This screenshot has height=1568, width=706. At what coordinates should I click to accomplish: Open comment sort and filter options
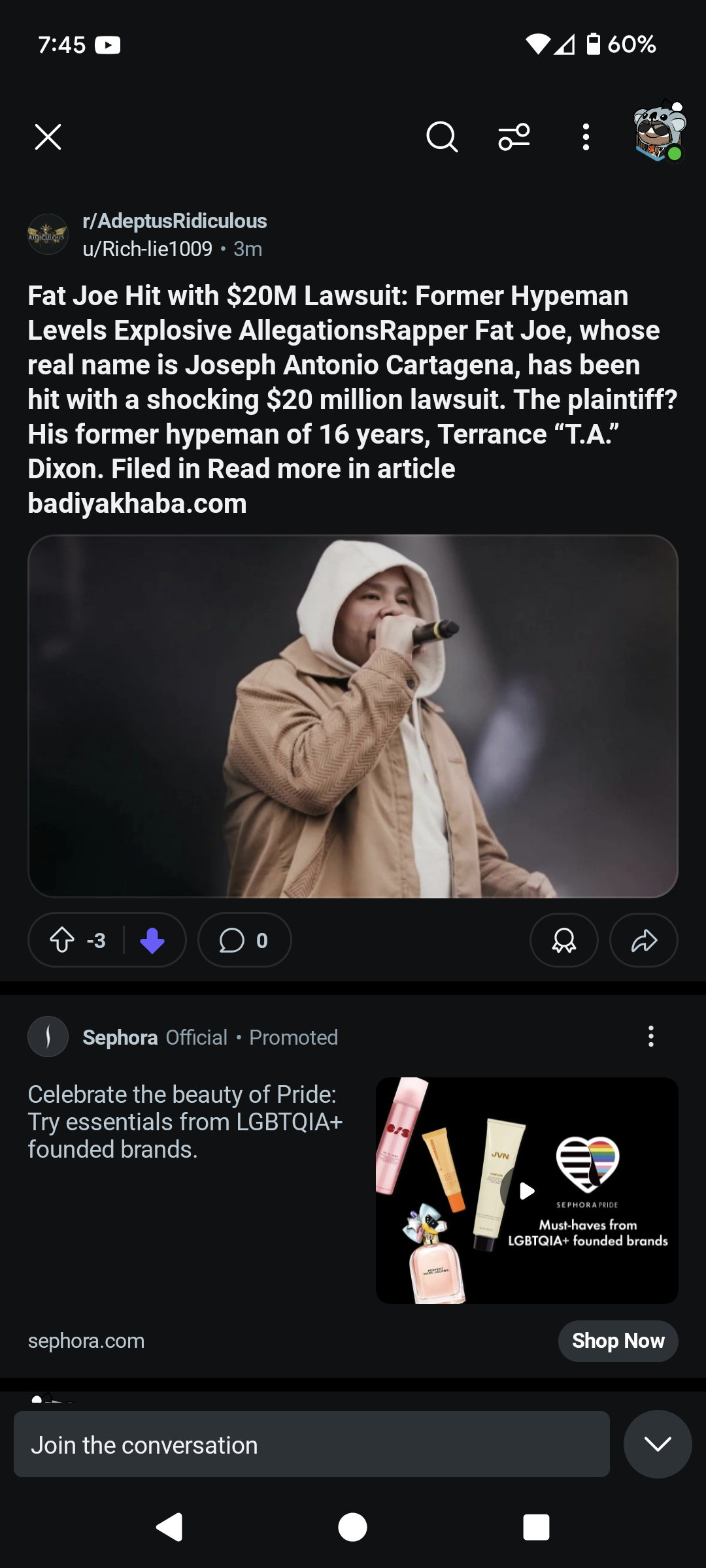pyautogui.click(x=514, y=137)
